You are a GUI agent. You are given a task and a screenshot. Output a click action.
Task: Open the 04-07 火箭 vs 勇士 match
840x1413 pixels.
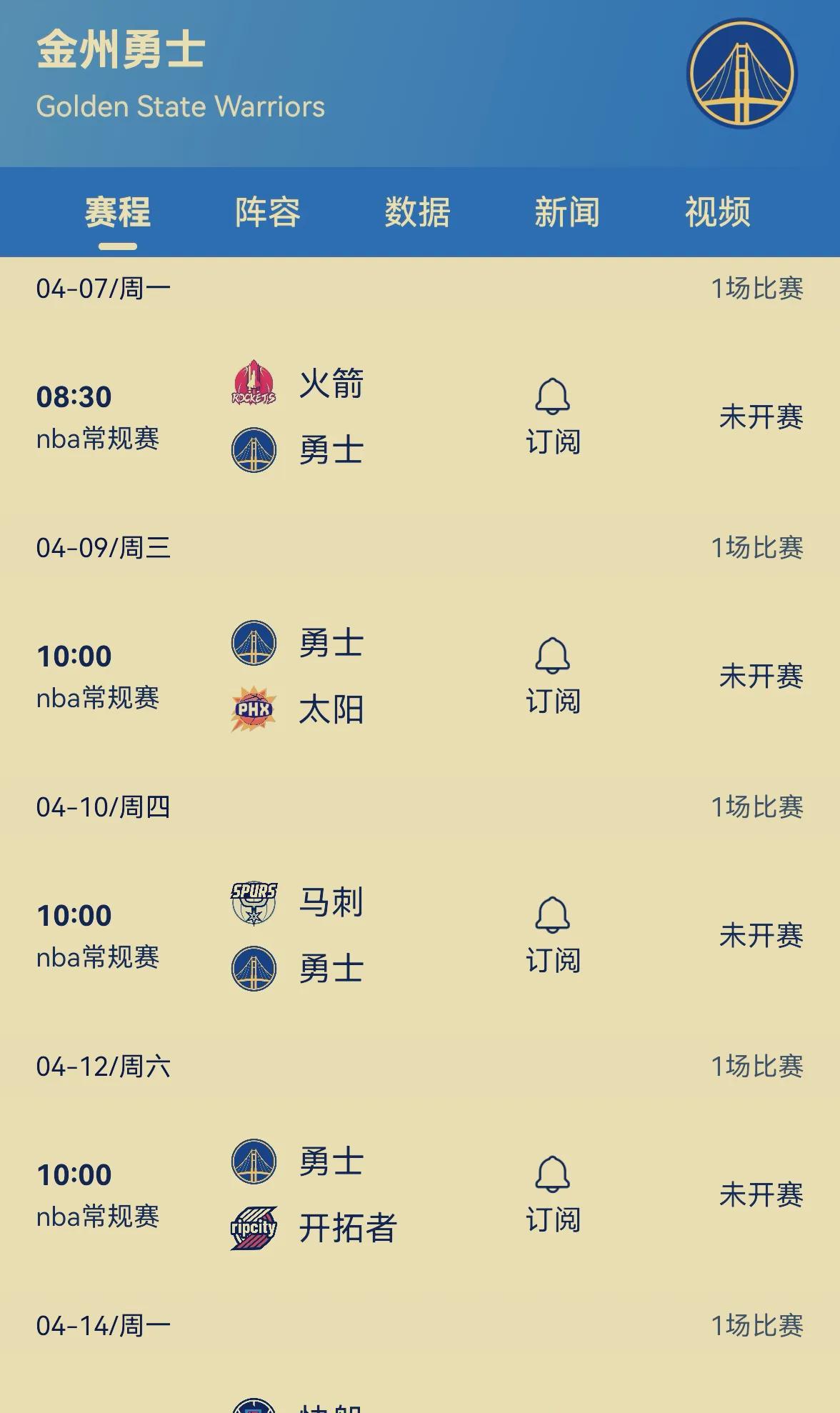click(x=420, y=417)
